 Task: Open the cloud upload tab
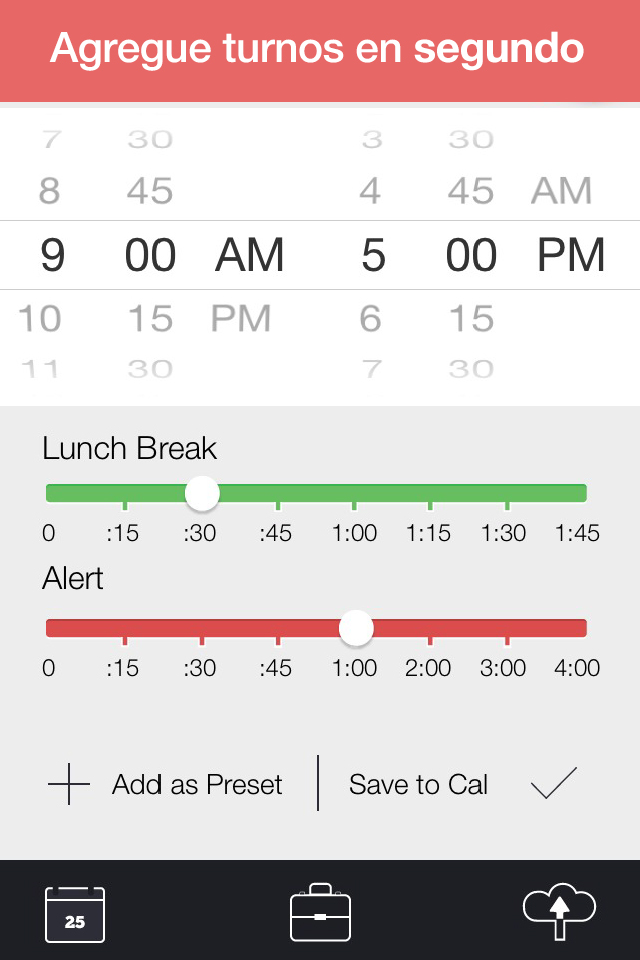click(559, 912)
